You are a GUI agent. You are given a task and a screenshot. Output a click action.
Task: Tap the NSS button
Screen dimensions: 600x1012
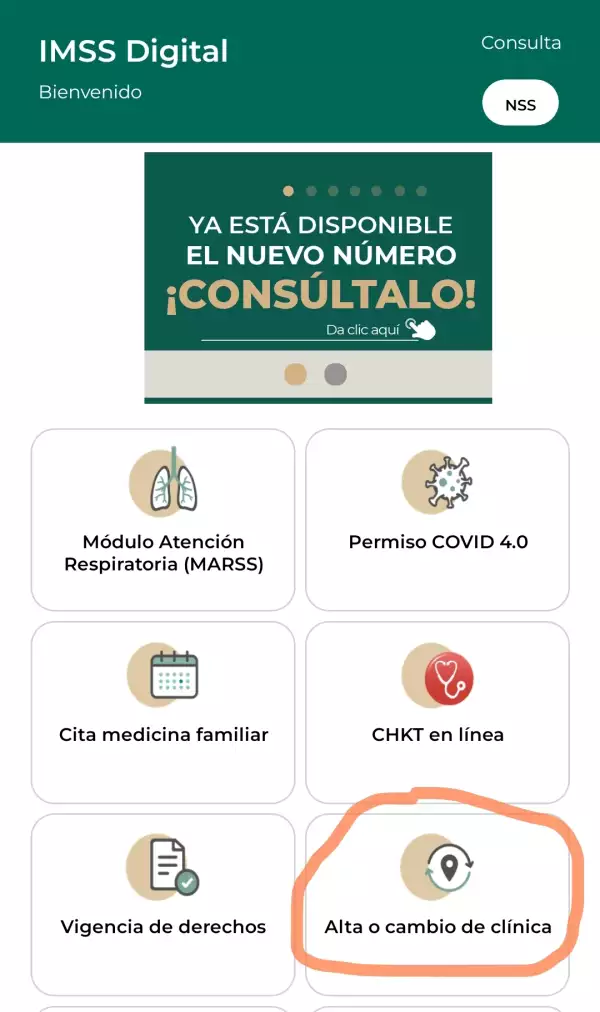(x=520, y=104)
